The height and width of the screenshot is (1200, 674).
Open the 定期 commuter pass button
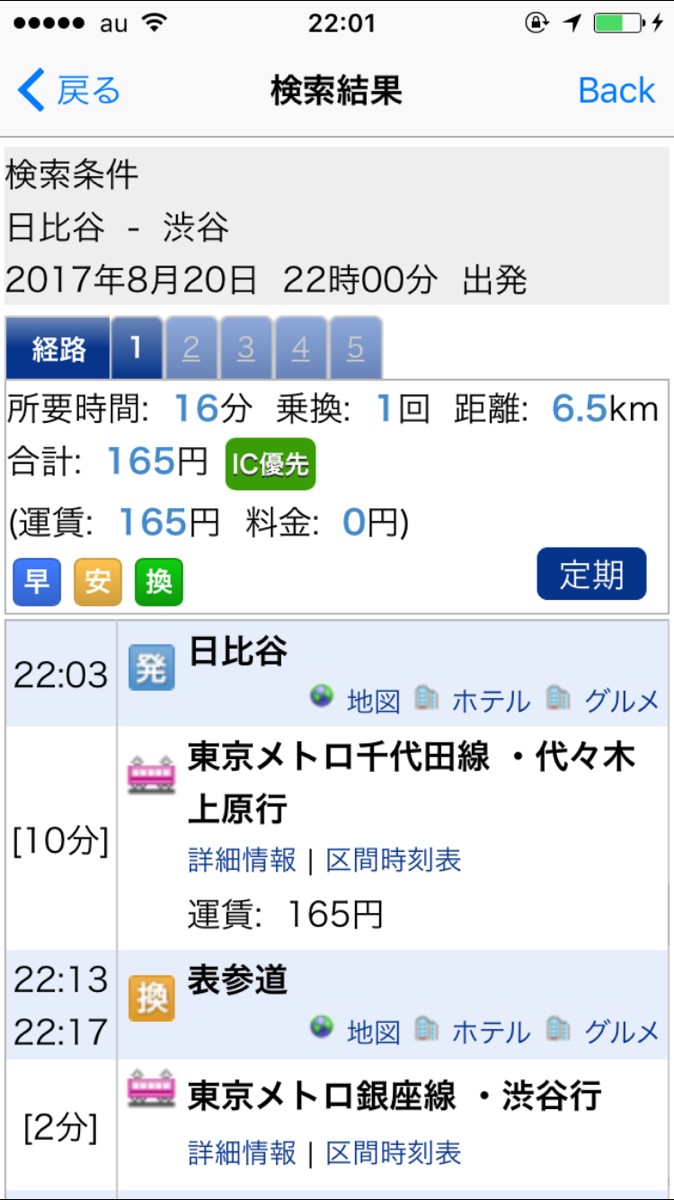[591, 574]
